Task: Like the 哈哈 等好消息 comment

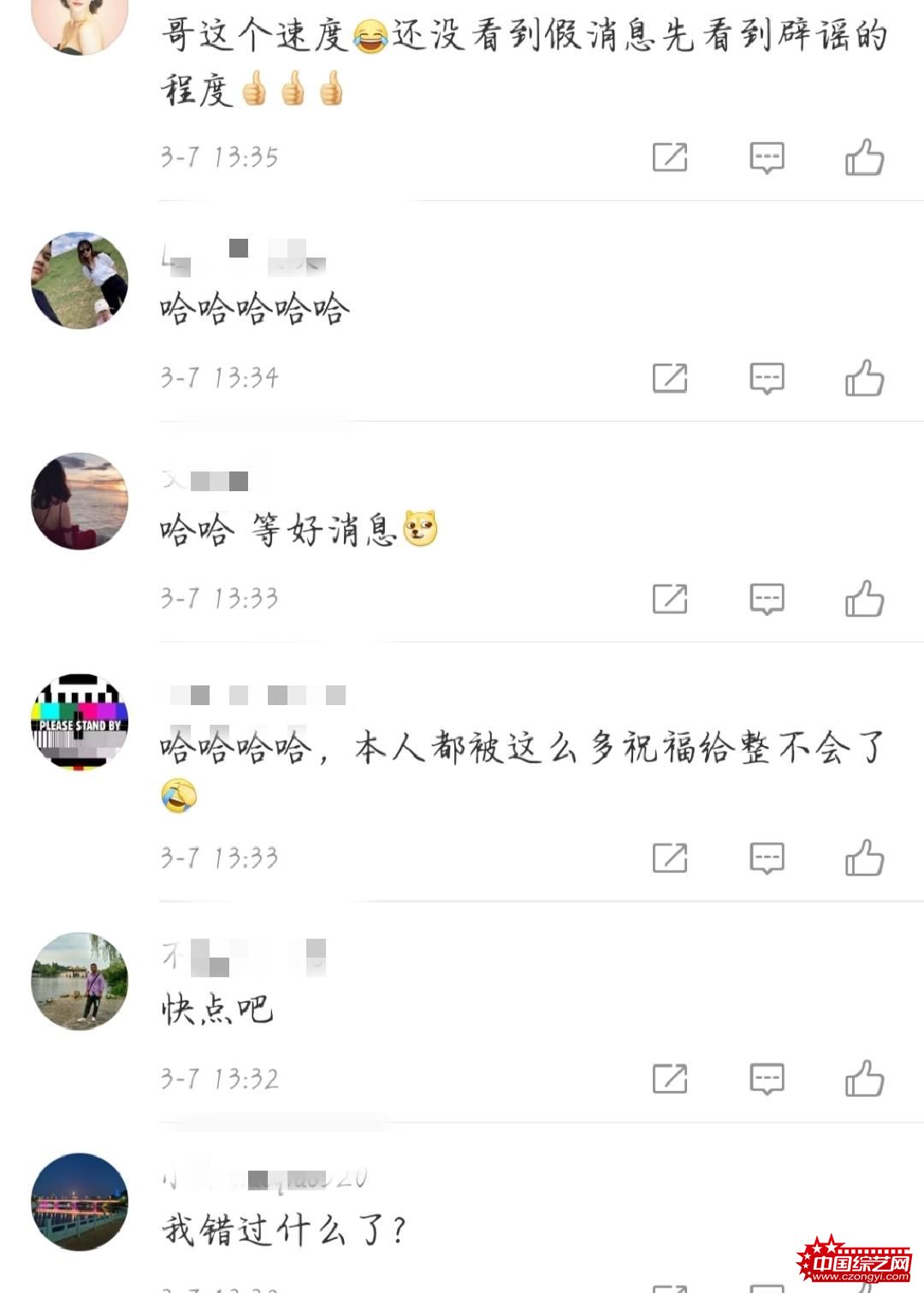Action: click(864, 599)
